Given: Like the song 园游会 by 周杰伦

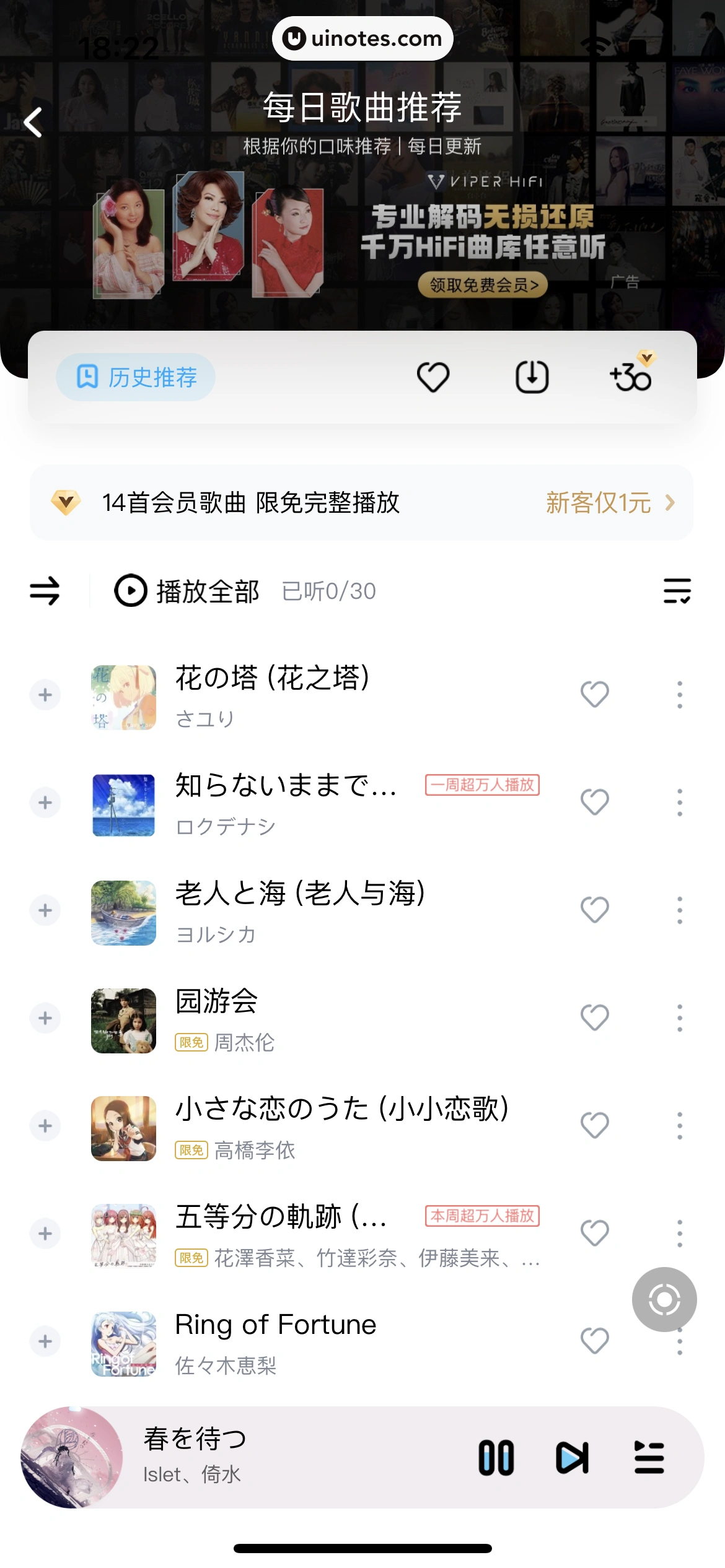Looking at the screenshot, I should (594, 1017).
